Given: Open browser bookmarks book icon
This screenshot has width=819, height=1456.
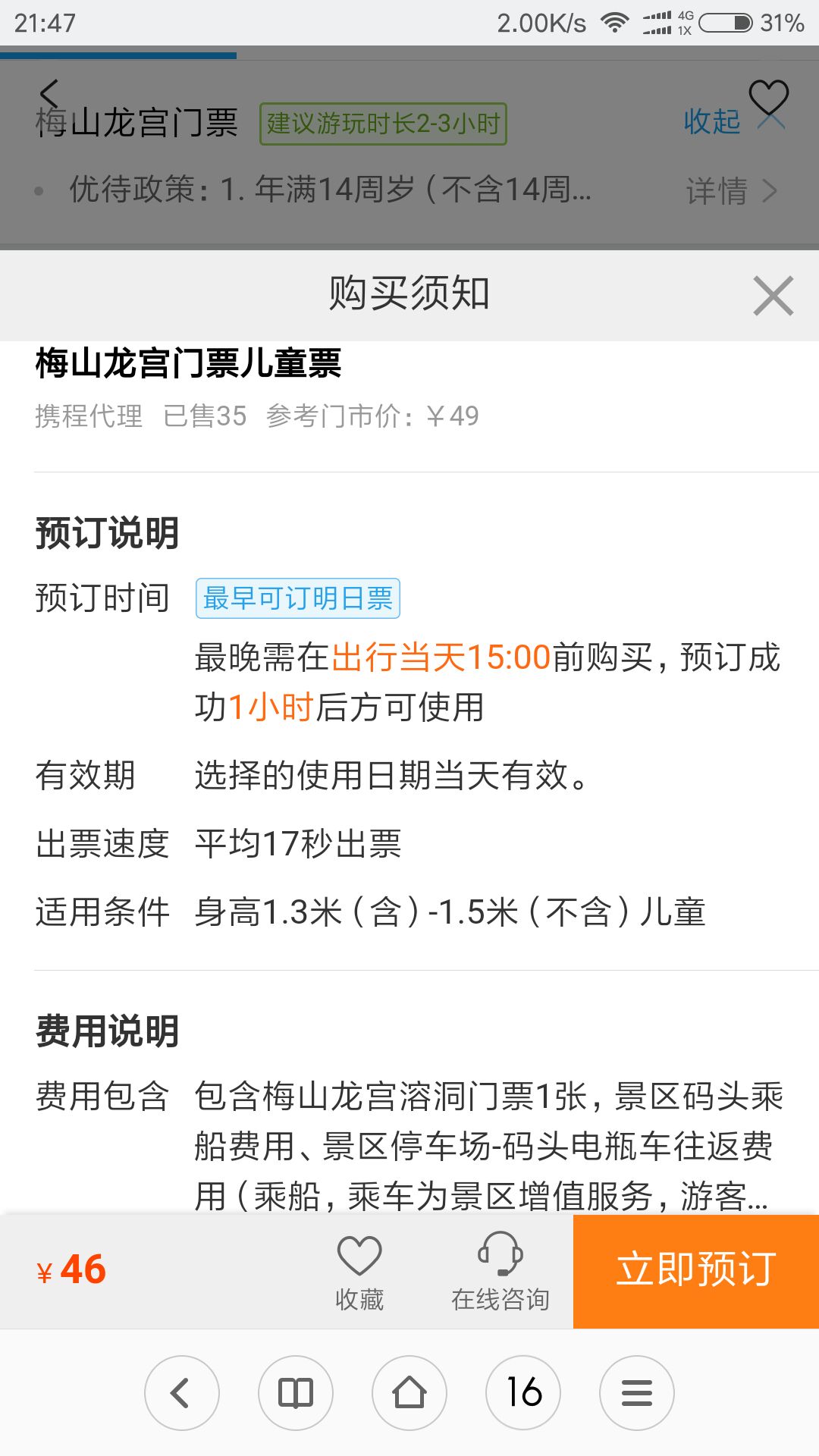Looking at the screenshot, I should [296, 1393].
